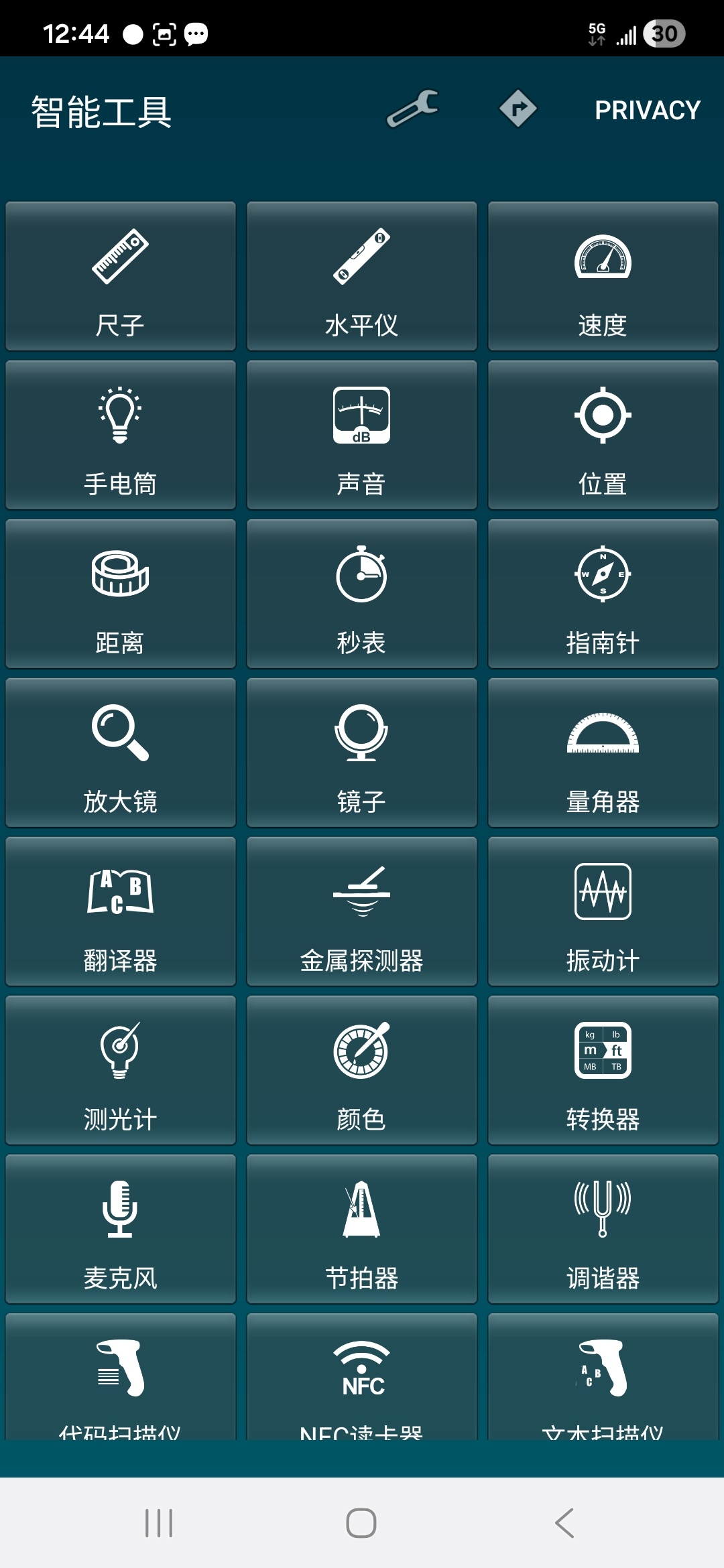Viewport: 724px width, 1568px height.
Task: Open the 距离 distance measure tool
Action: tap(121, 593)
